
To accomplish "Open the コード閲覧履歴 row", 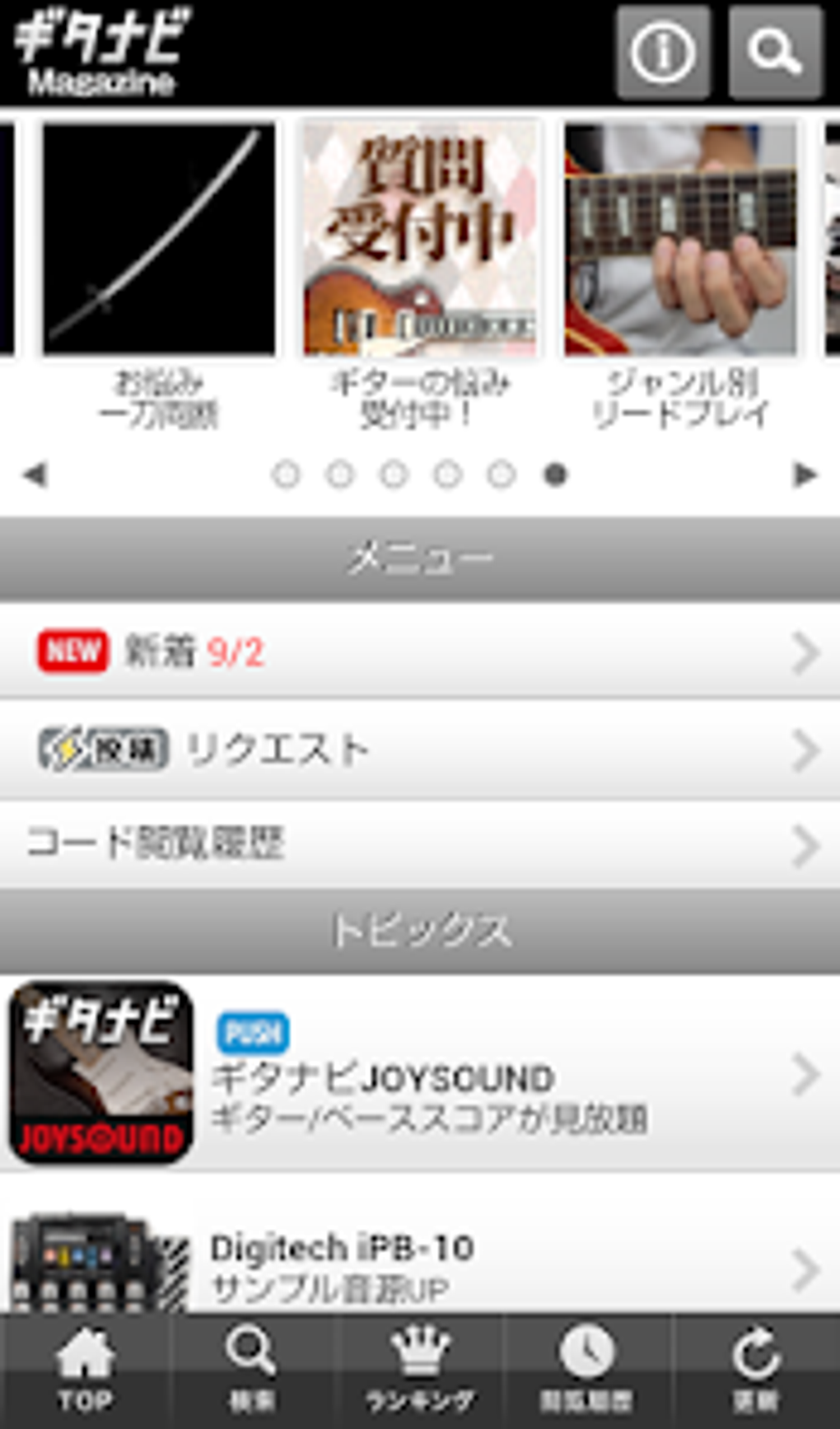I will (x=420, y=845).
